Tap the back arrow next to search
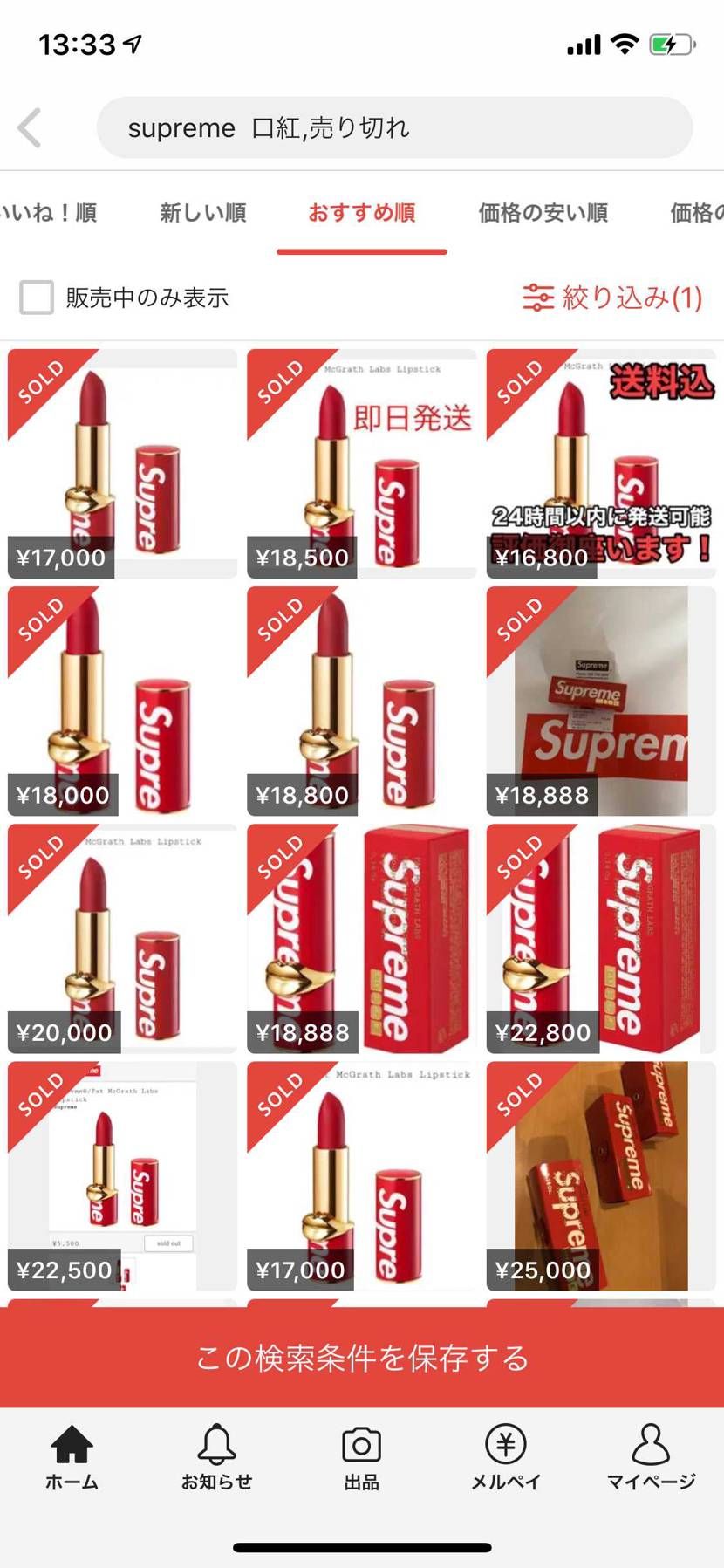The image size is (724, 1568). (29, 127)
